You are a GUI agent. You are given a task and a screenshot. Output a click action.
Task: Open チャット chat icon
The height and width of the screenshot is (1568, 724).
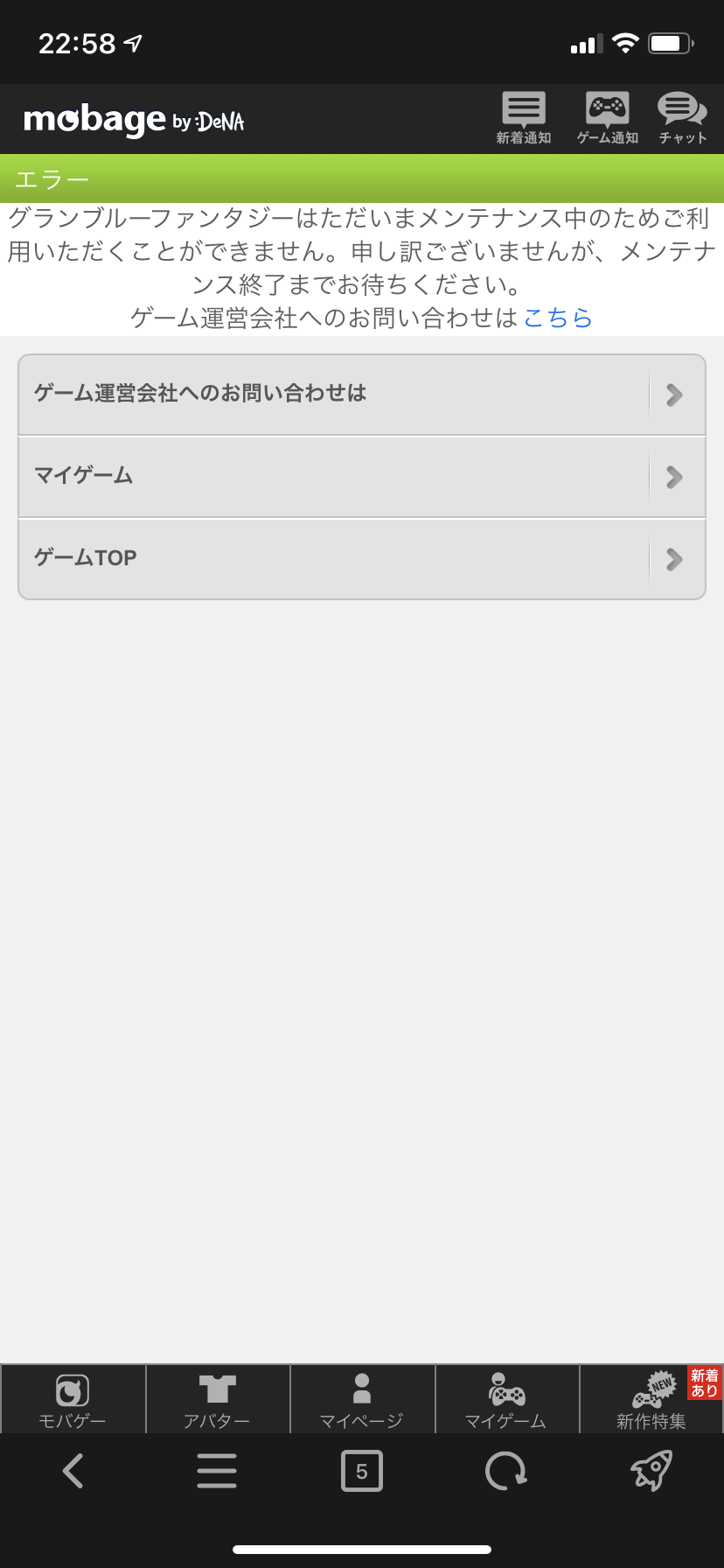pyautogui.click(x=682, y=118)
